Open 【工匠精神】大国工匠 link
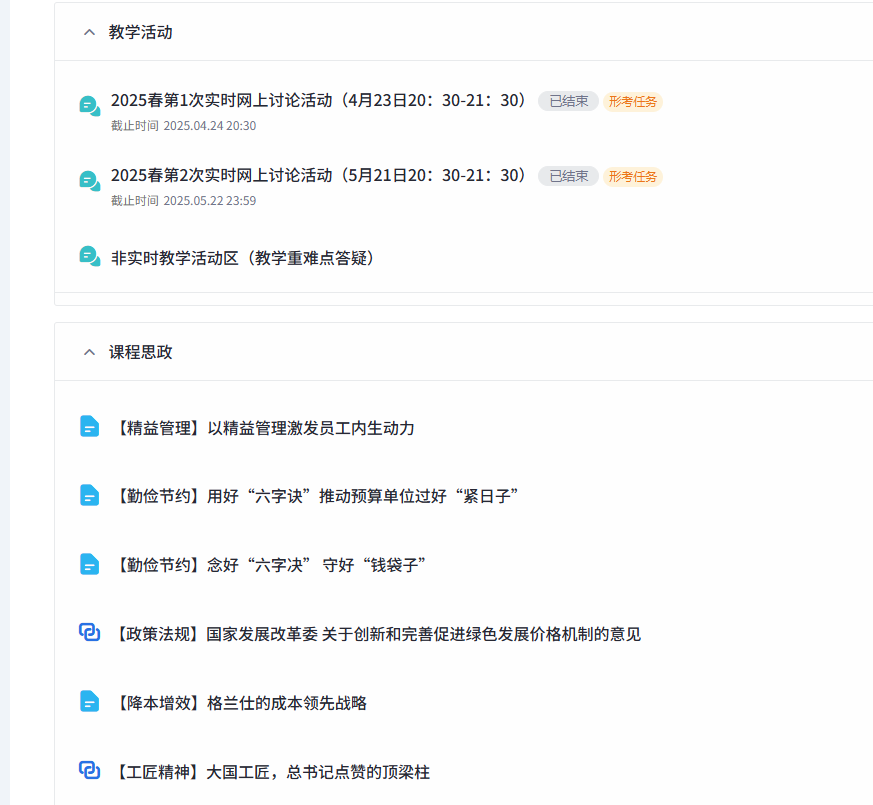Screen dimensions: 873x805 click(x=271, y=772)
